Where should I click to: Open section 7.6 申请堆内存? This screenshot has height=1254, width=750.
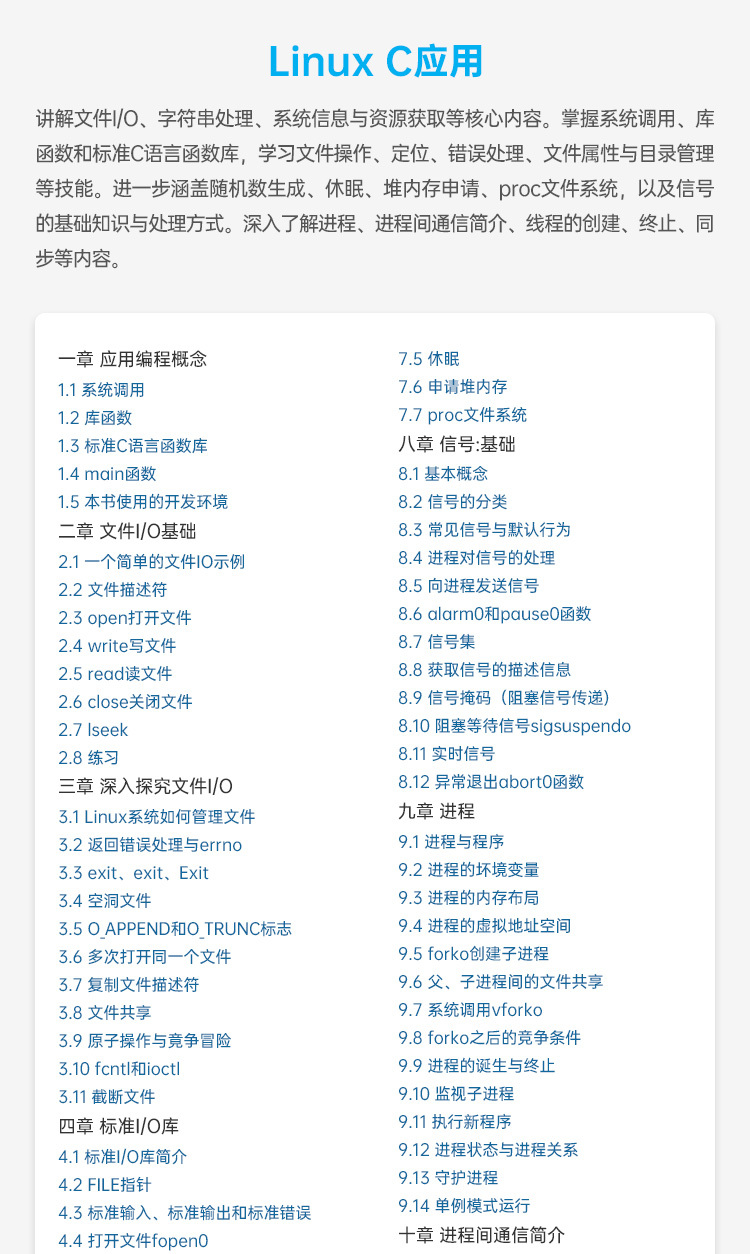point(452,387)
